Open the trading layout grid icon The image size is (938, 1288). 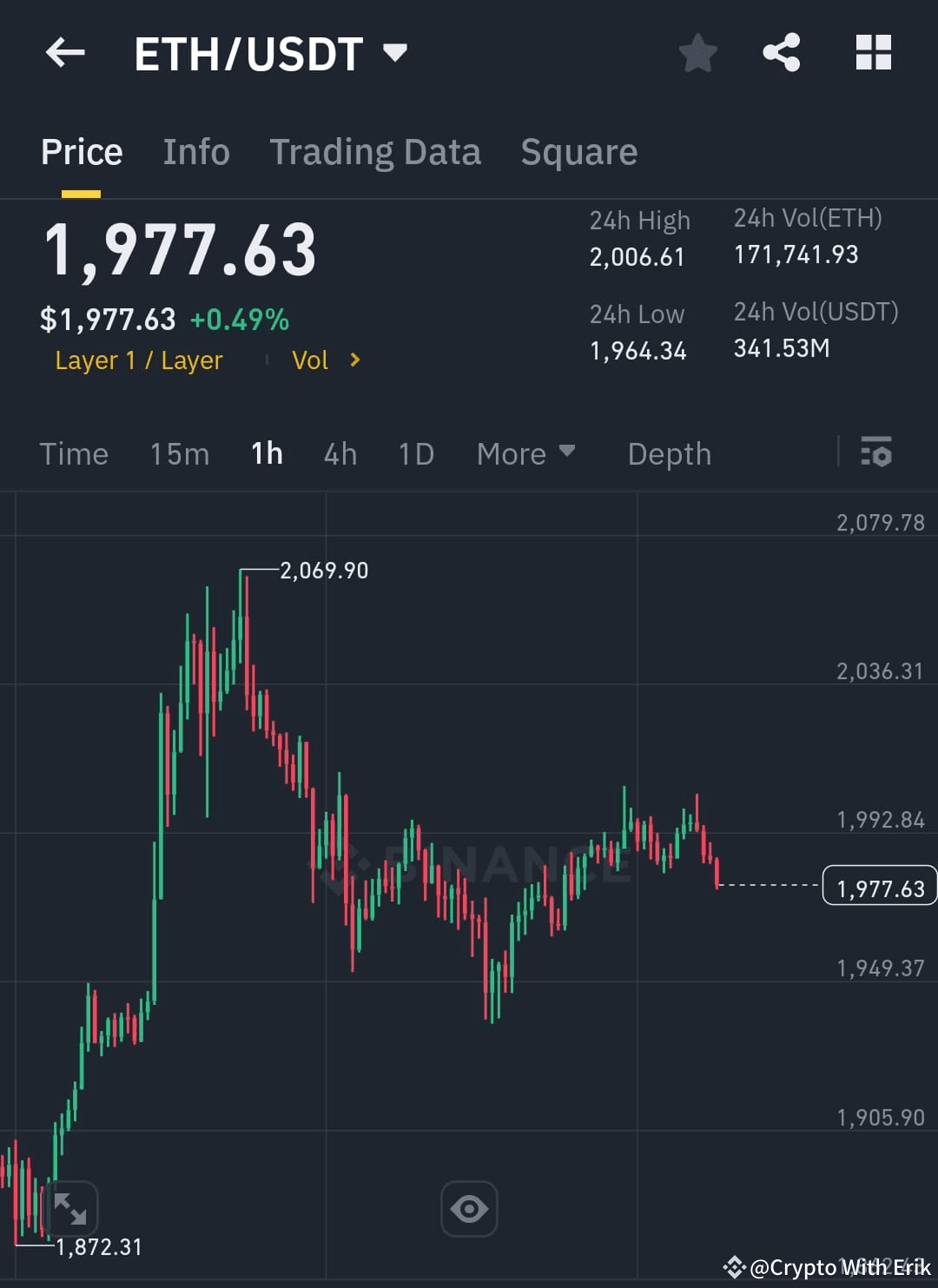(x=873, y=53)
